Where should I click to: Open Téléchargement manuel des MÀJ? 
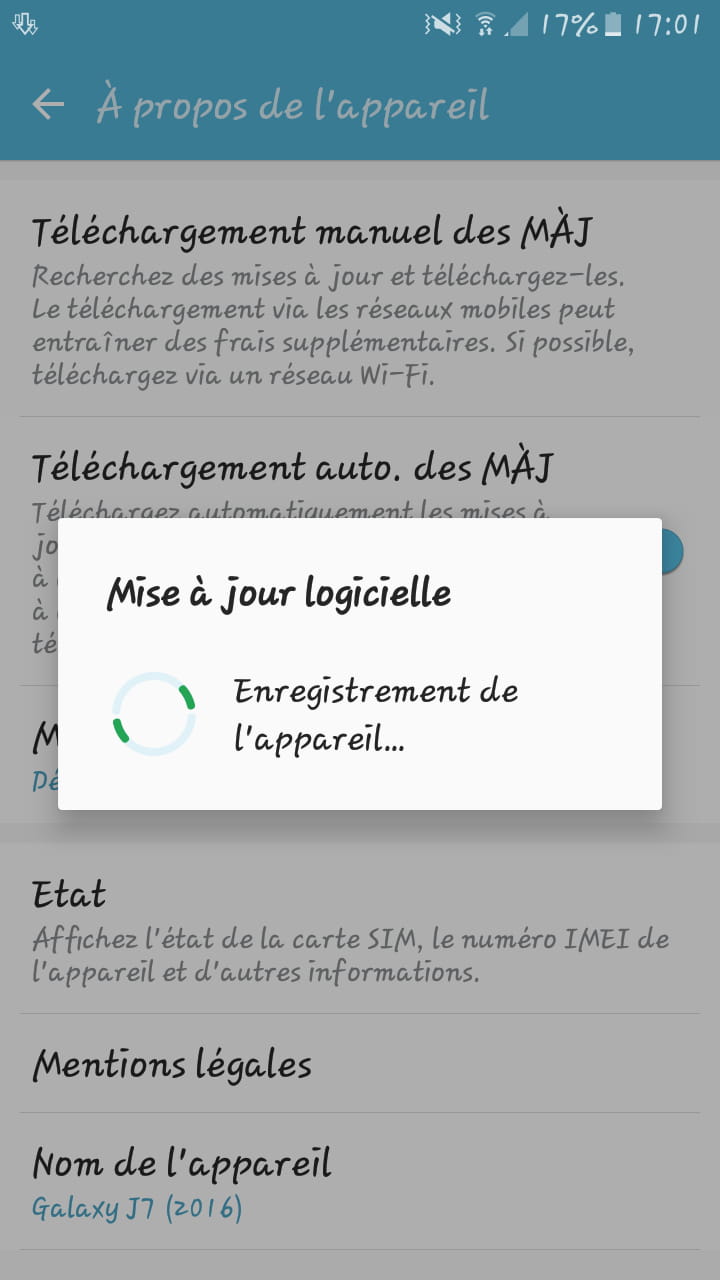360,298
